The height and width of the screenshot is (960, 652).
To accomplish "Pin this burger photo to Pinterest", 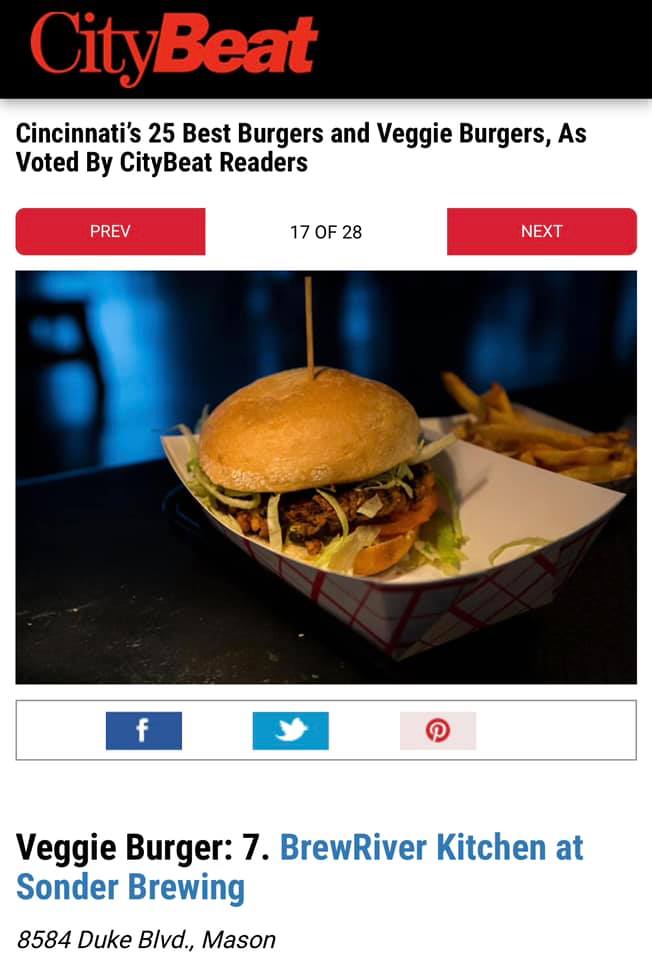I will point(437,731).
